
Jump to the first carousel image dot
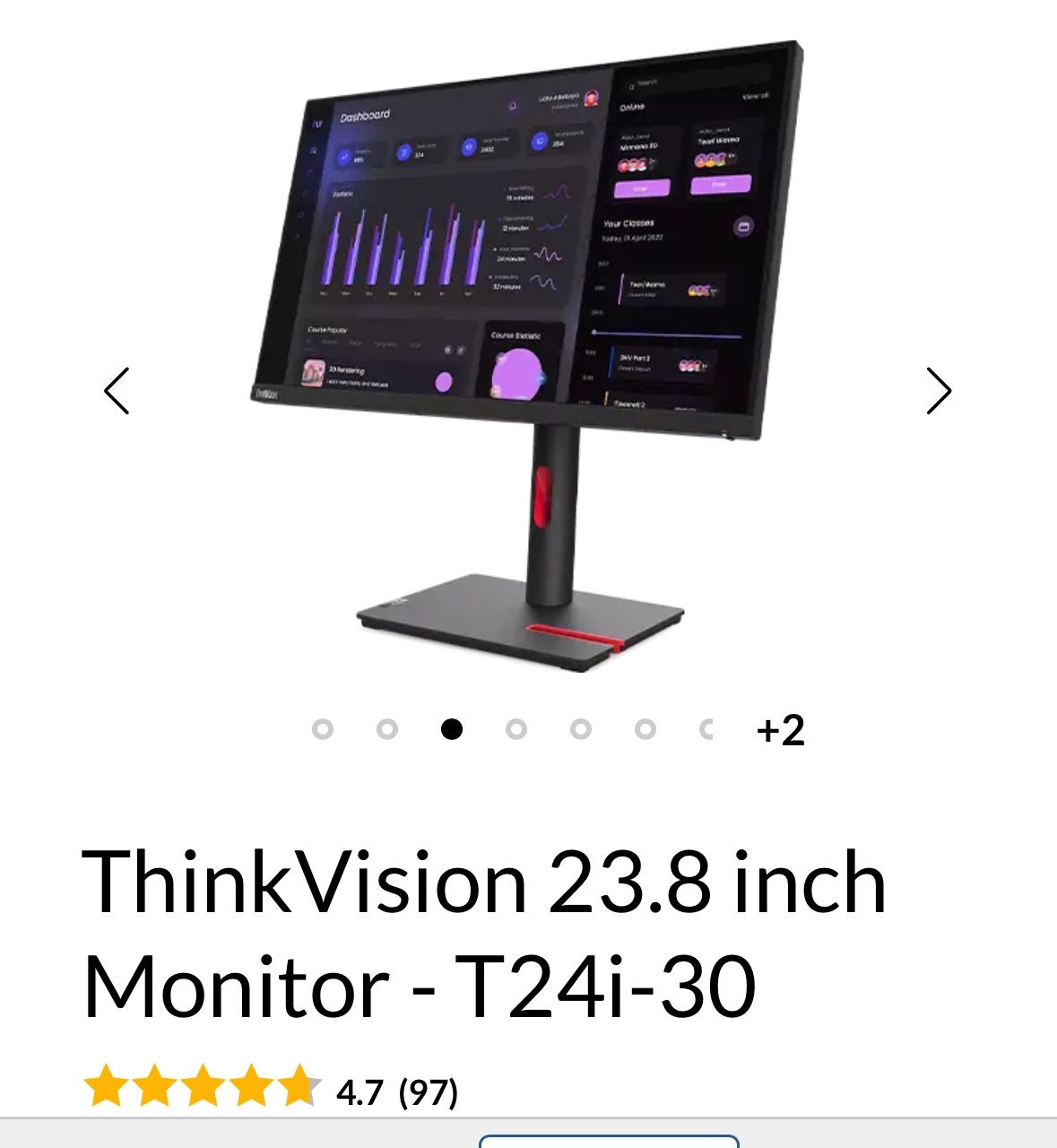click(323, 729)
